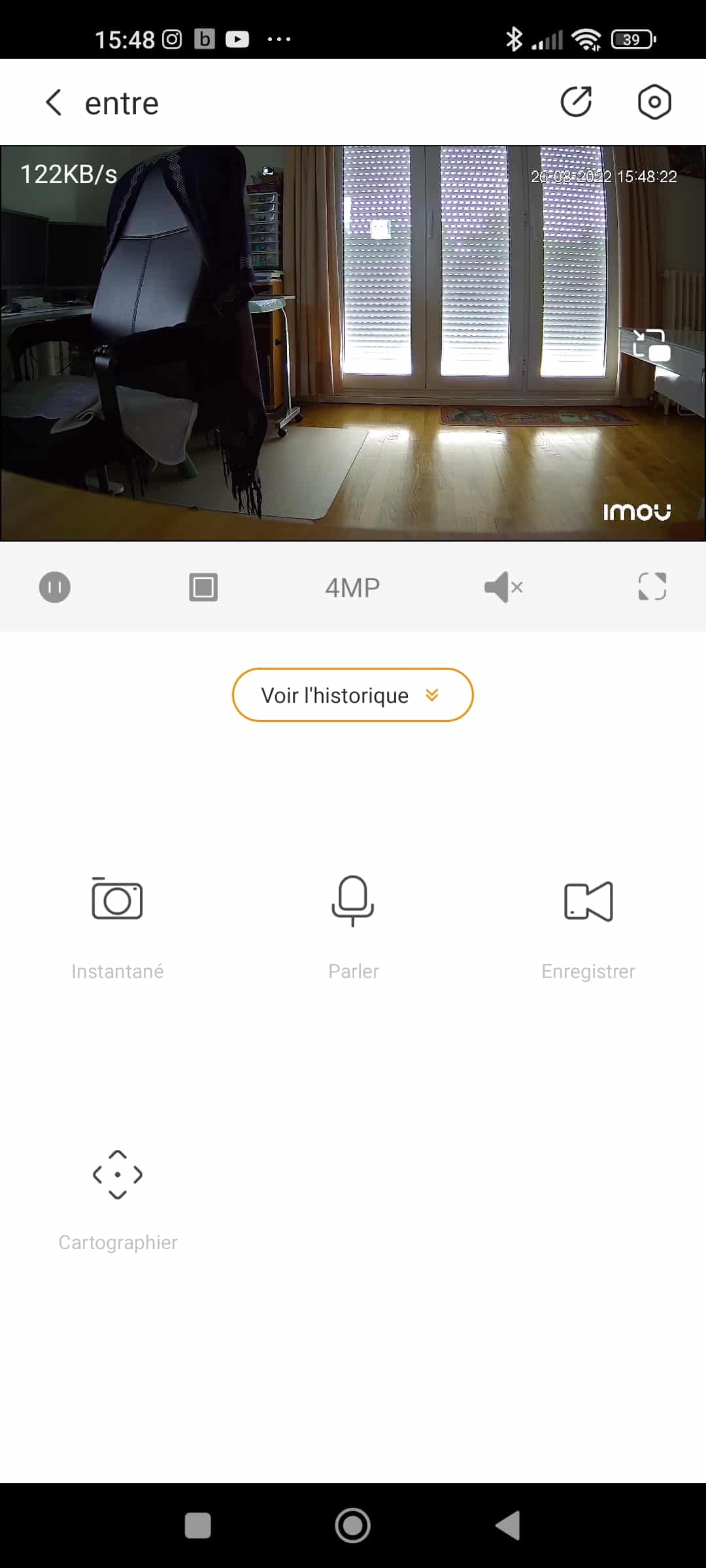706x1568 pixels.
Task: Open the recent apps view
Action: [x=198, y=1526]
